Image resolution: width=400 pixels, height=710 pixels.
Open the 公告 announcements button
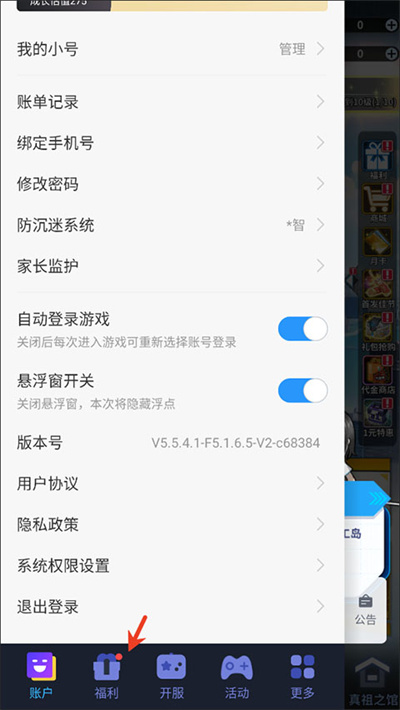tap(365, 610)
